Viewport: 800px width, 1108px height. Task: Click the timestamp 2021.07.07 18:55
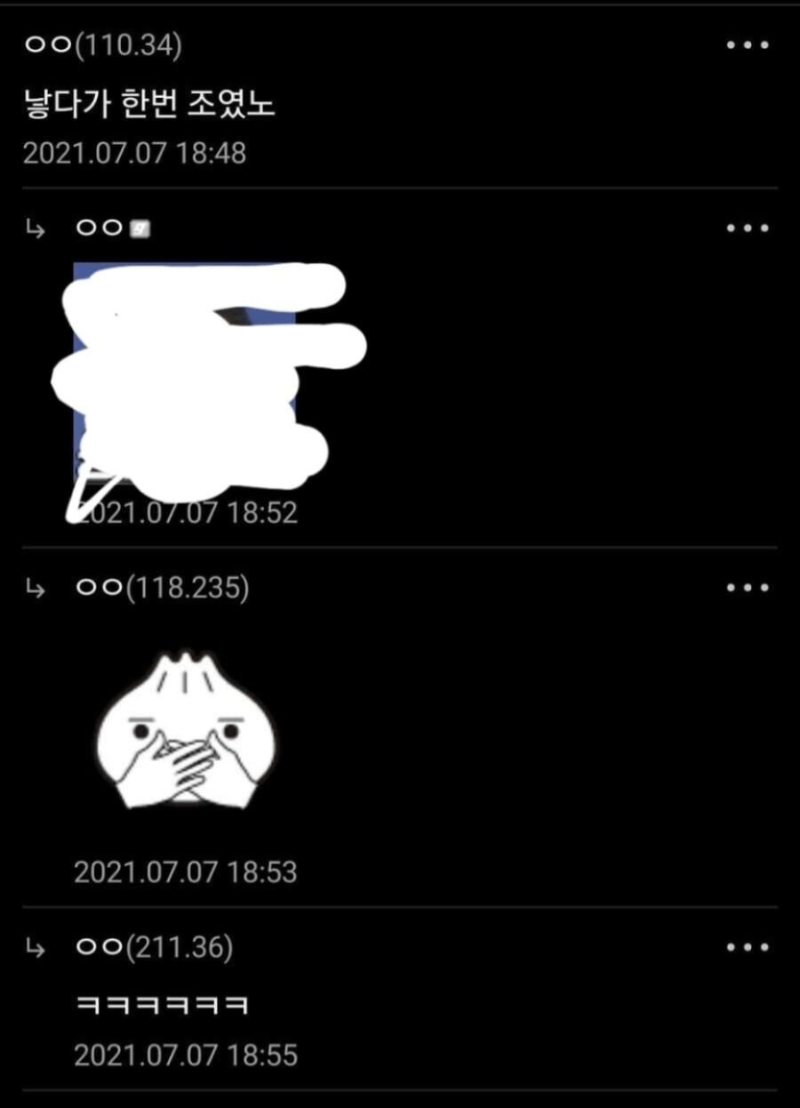coord(185,1055)
